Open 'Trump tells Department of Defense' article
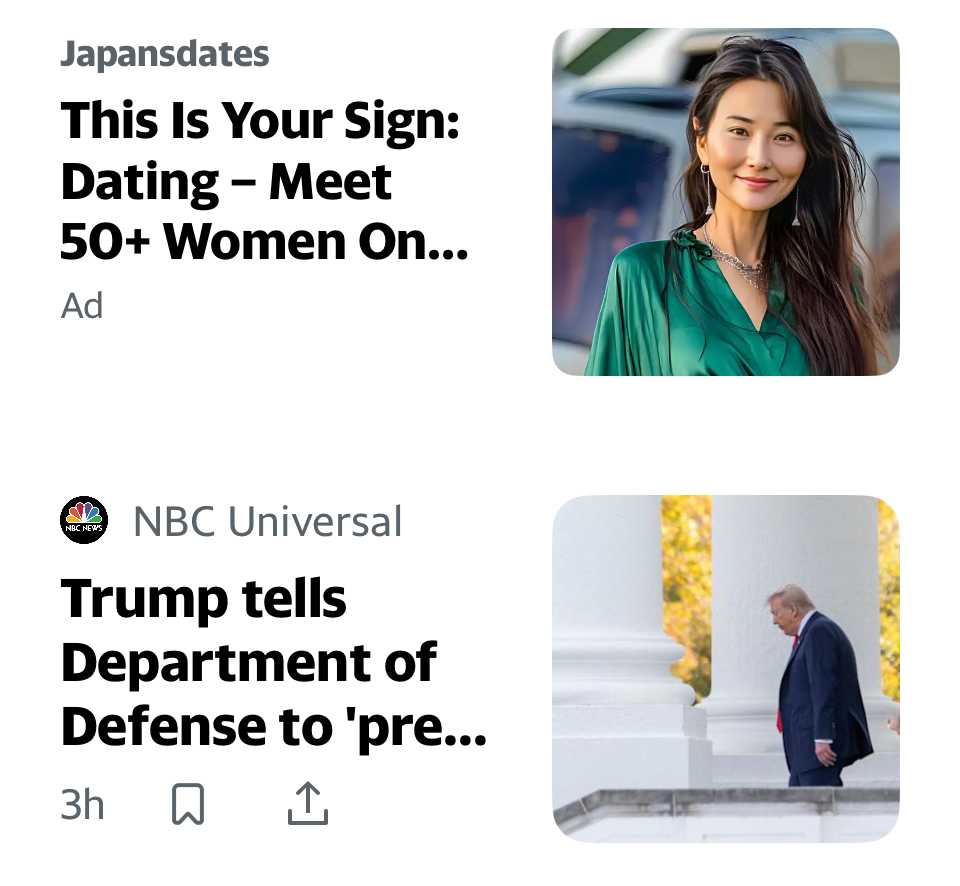 [x=272, y=662]
